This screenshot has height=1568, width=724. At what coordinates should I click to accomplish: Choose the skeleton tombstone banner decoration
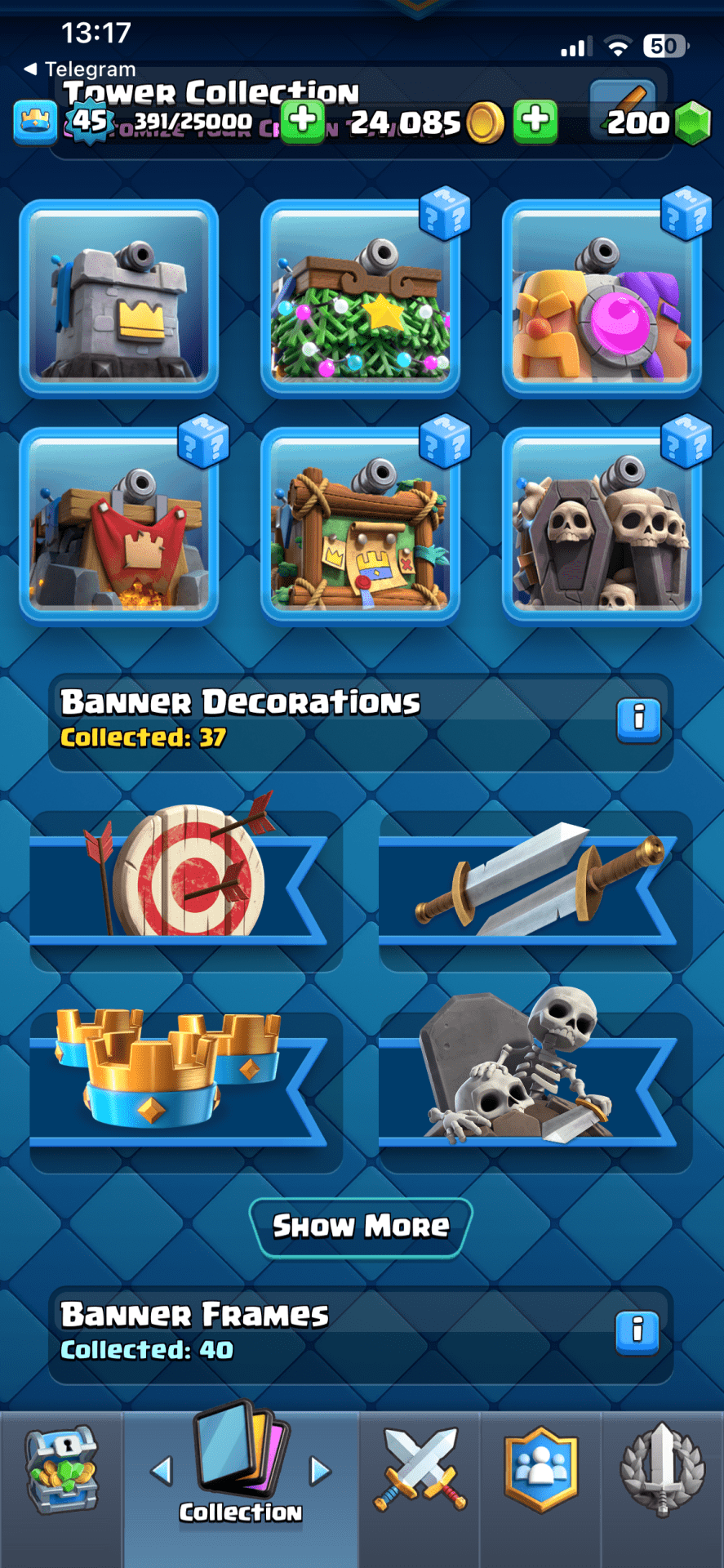[535, 1078]
